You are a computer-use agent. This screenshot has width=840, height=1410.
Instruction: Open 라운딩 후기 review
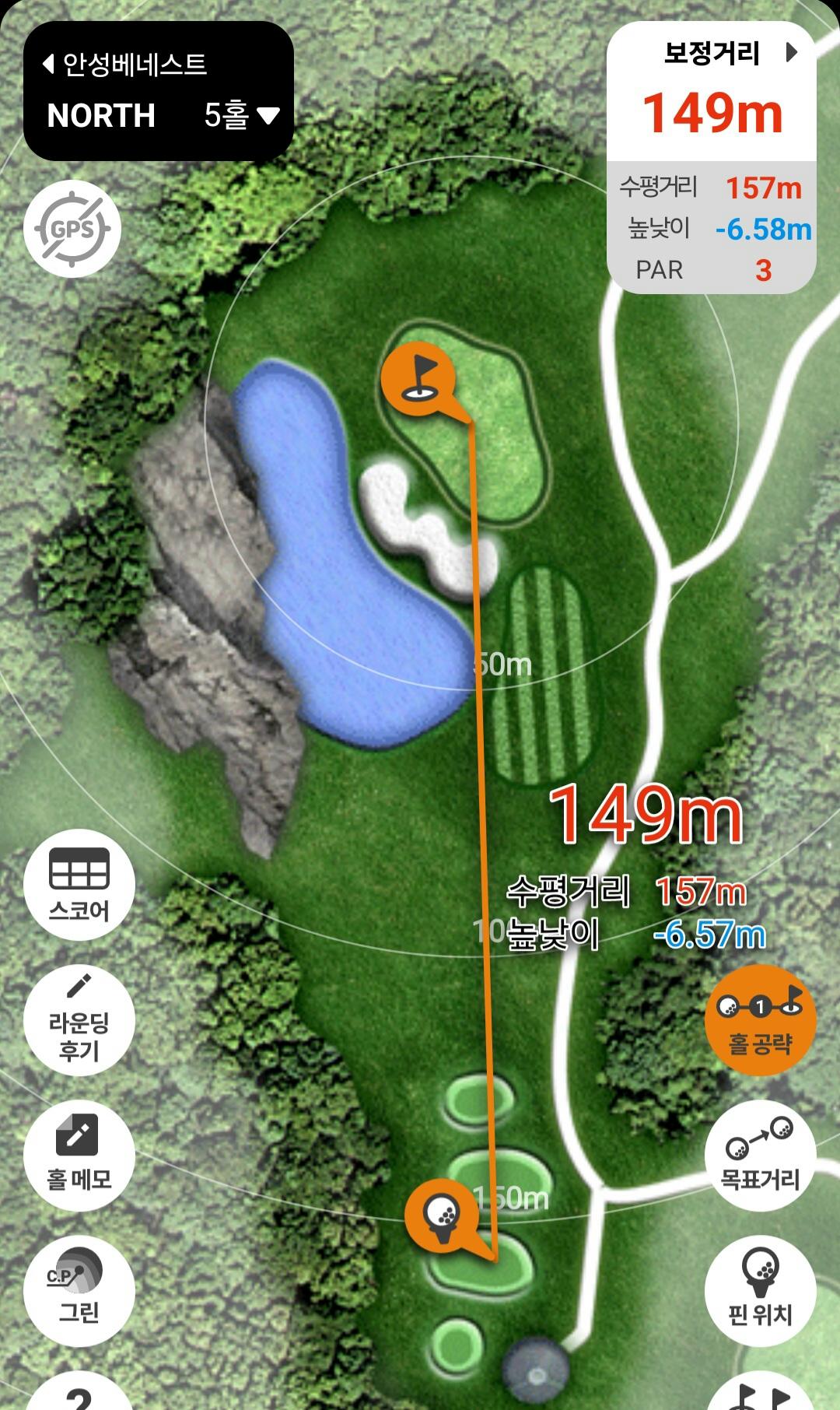click(x=79, y=1020)
